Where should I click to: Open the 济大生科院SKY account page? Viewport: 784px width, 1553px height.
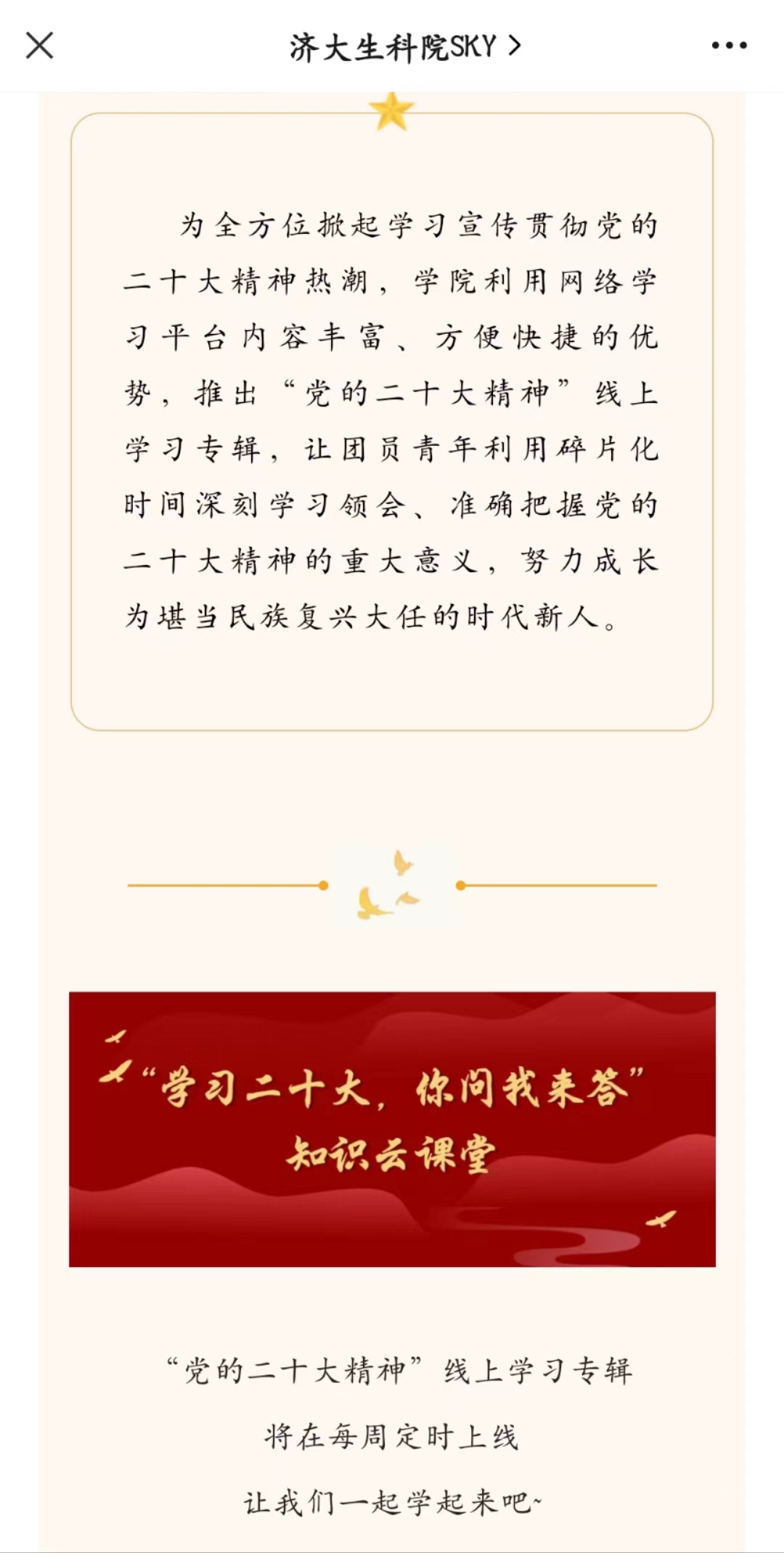coord(404,47)
